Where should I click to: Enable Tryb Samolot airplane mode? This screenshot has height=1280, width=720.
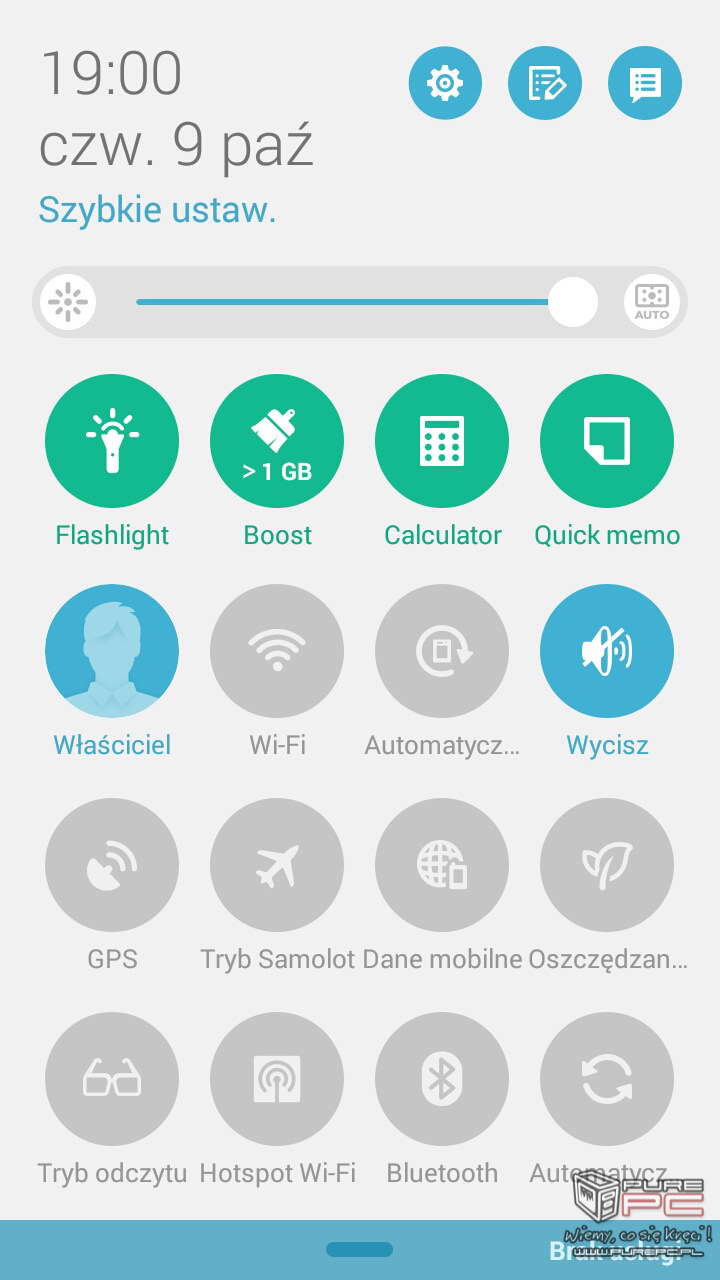click(x=277, y=865)
